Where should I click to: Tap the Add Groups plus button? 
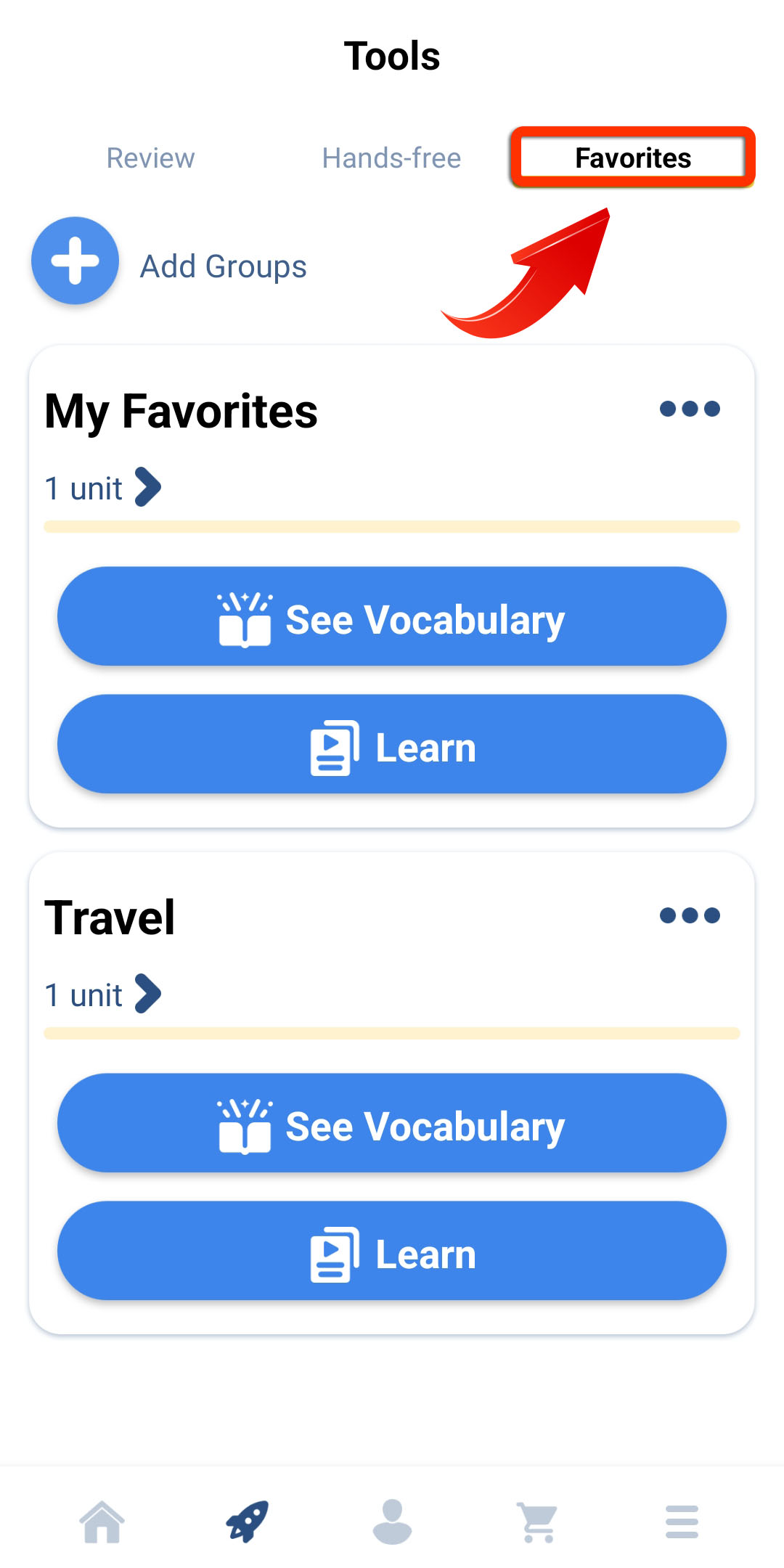click(x=75, y=261)
